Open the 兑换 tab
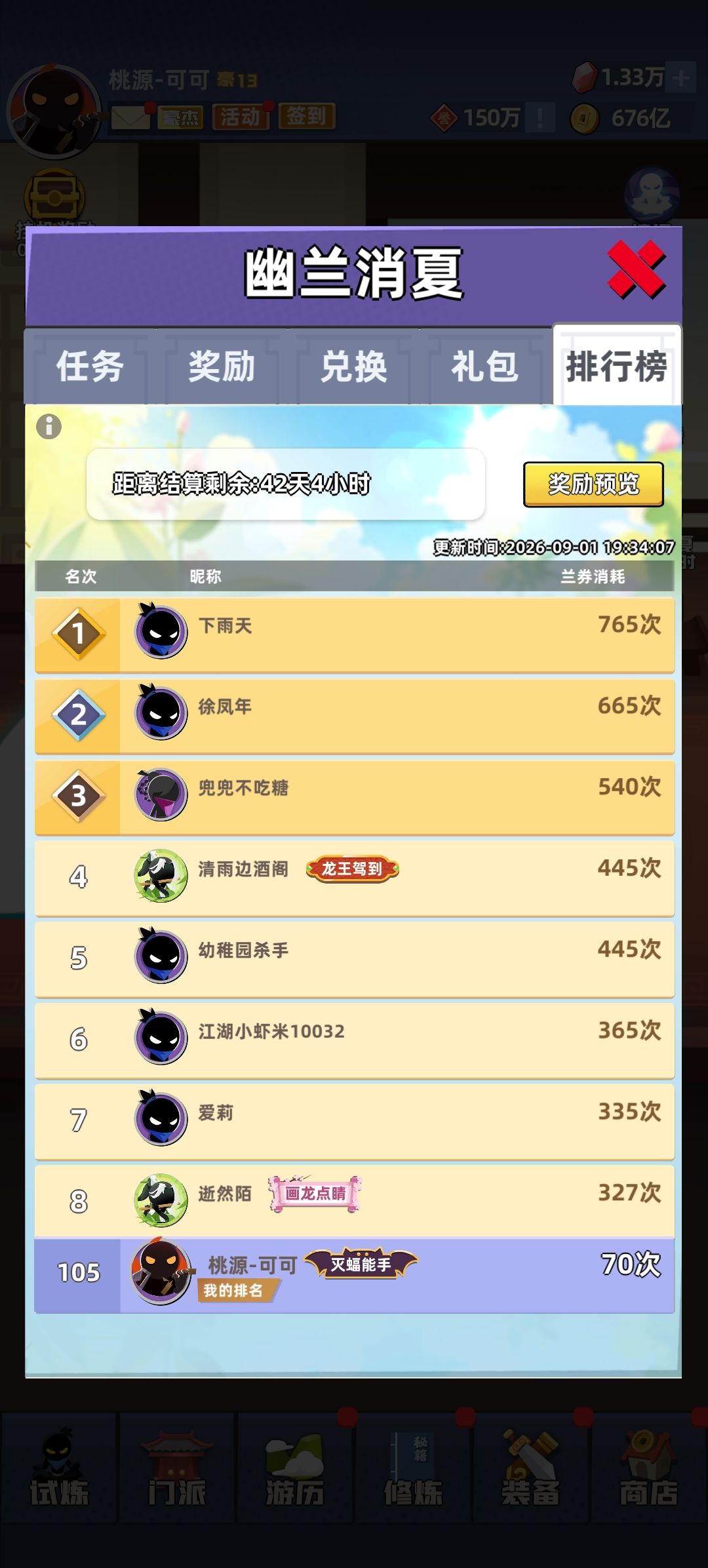The image size is (708, 1568). 353,366
